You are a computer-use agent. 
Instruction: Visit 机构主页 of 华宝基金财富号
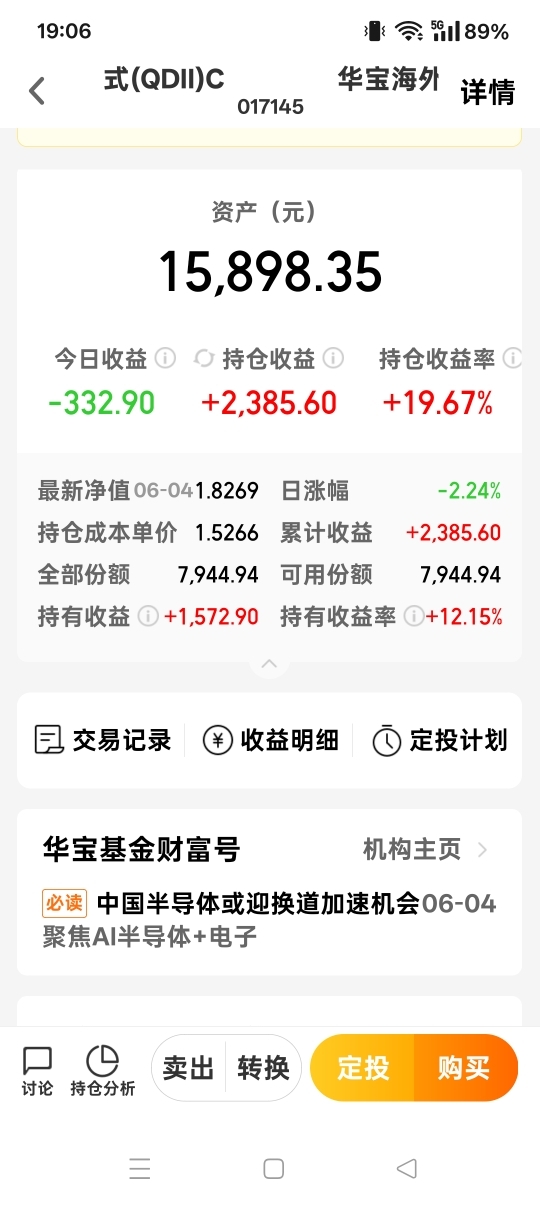tap(426, 850)
